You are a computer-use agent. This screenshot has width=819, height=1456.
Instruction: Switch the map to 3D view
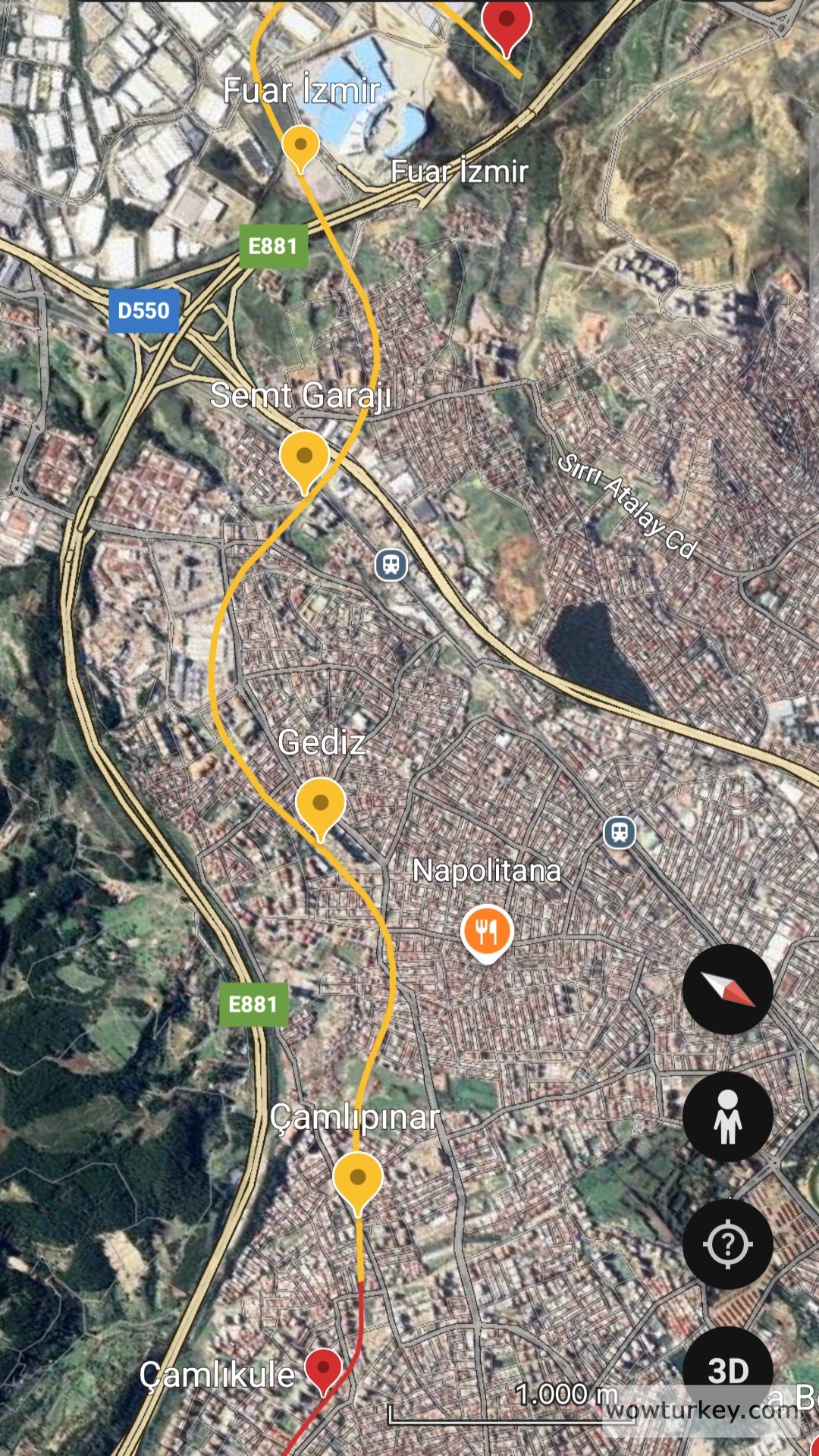727,1370
